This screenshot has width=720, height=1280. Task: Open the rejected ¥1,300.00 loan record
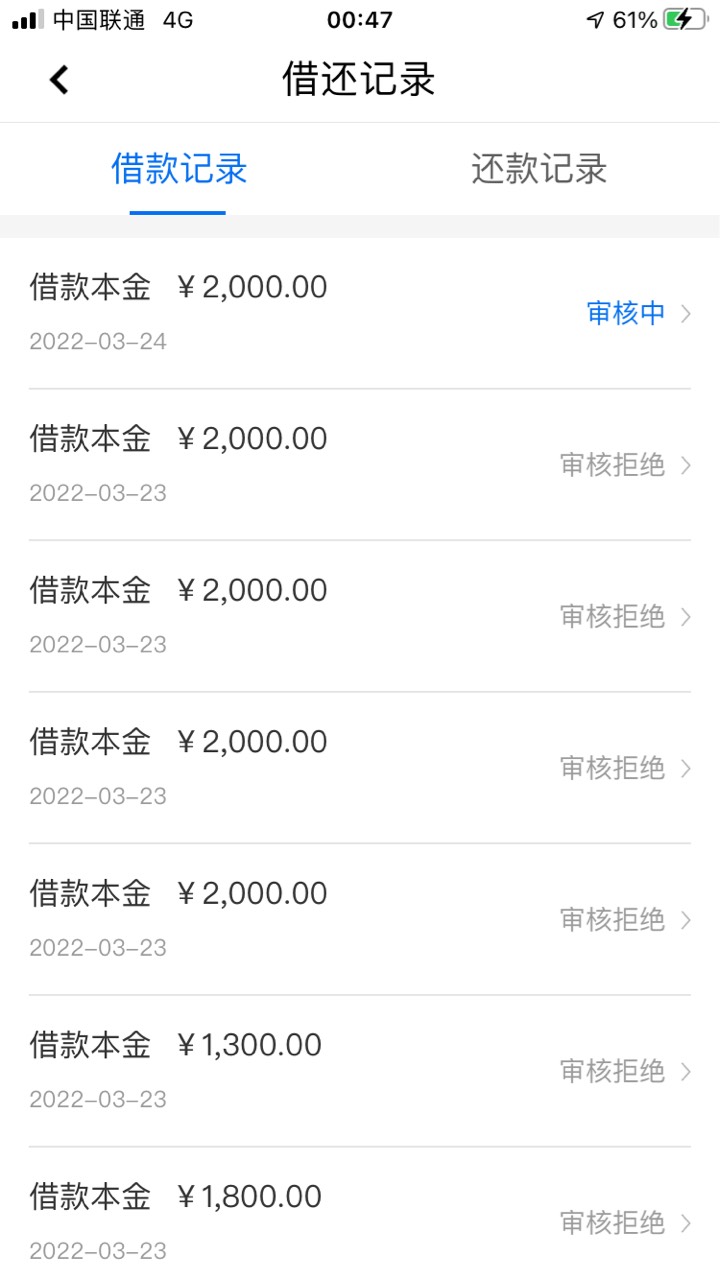360,1071
